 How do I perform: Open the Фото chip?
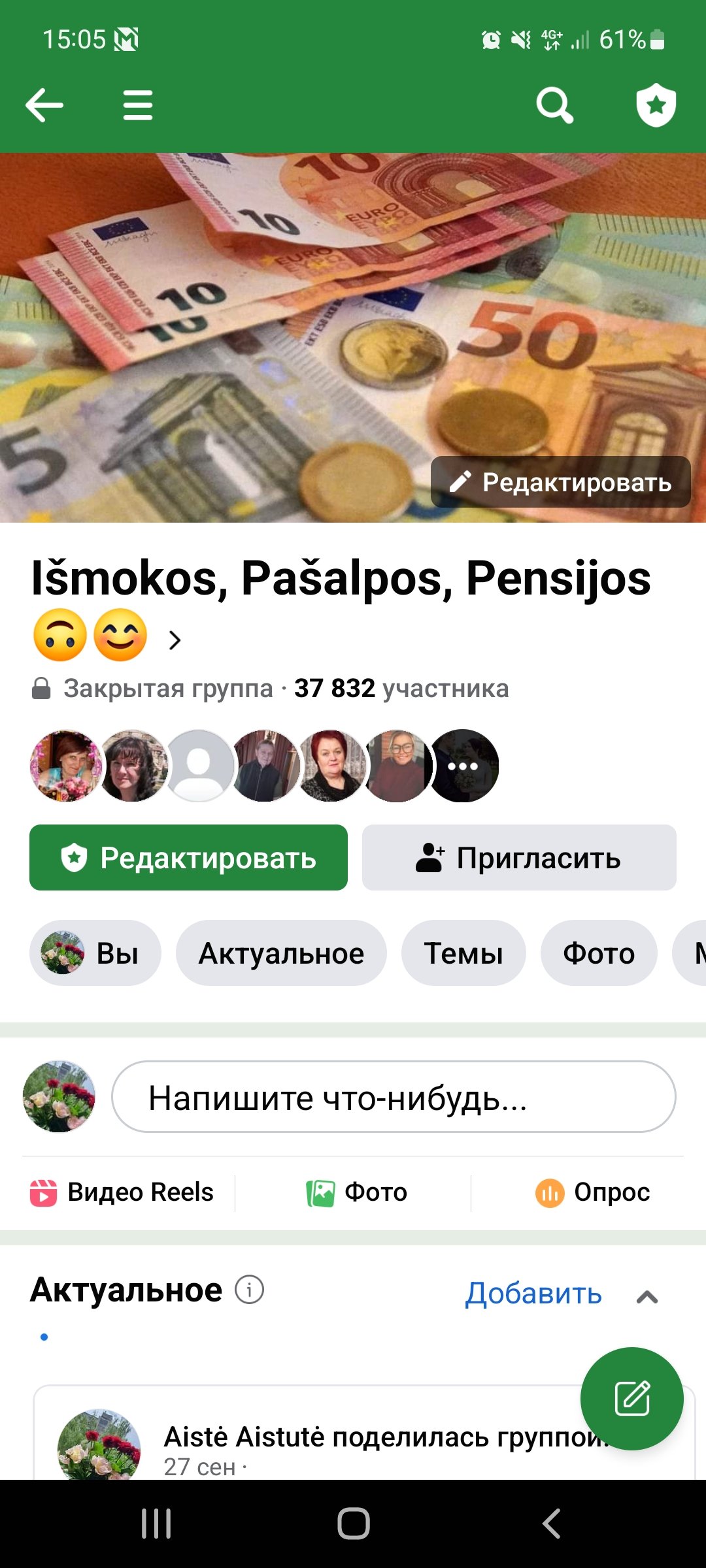click(599, 953)
